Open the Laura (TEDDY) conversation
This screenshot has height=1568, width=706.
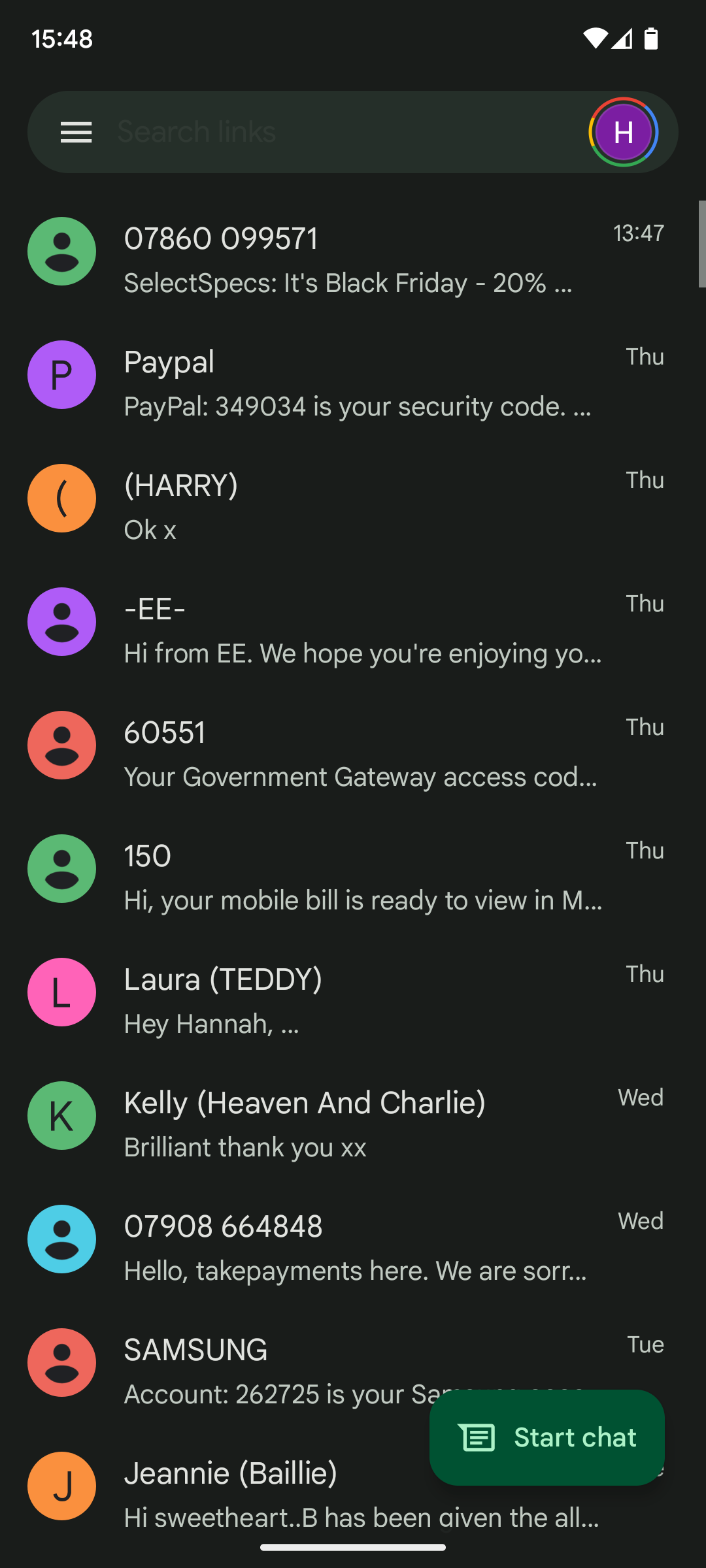[353, 1000]
